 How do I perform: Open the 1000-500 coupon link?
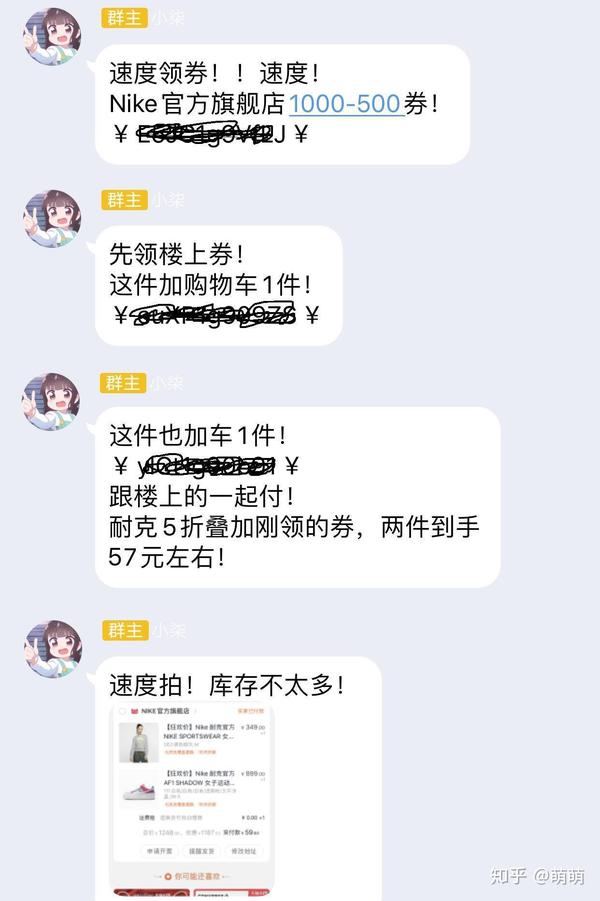(345, 103)
